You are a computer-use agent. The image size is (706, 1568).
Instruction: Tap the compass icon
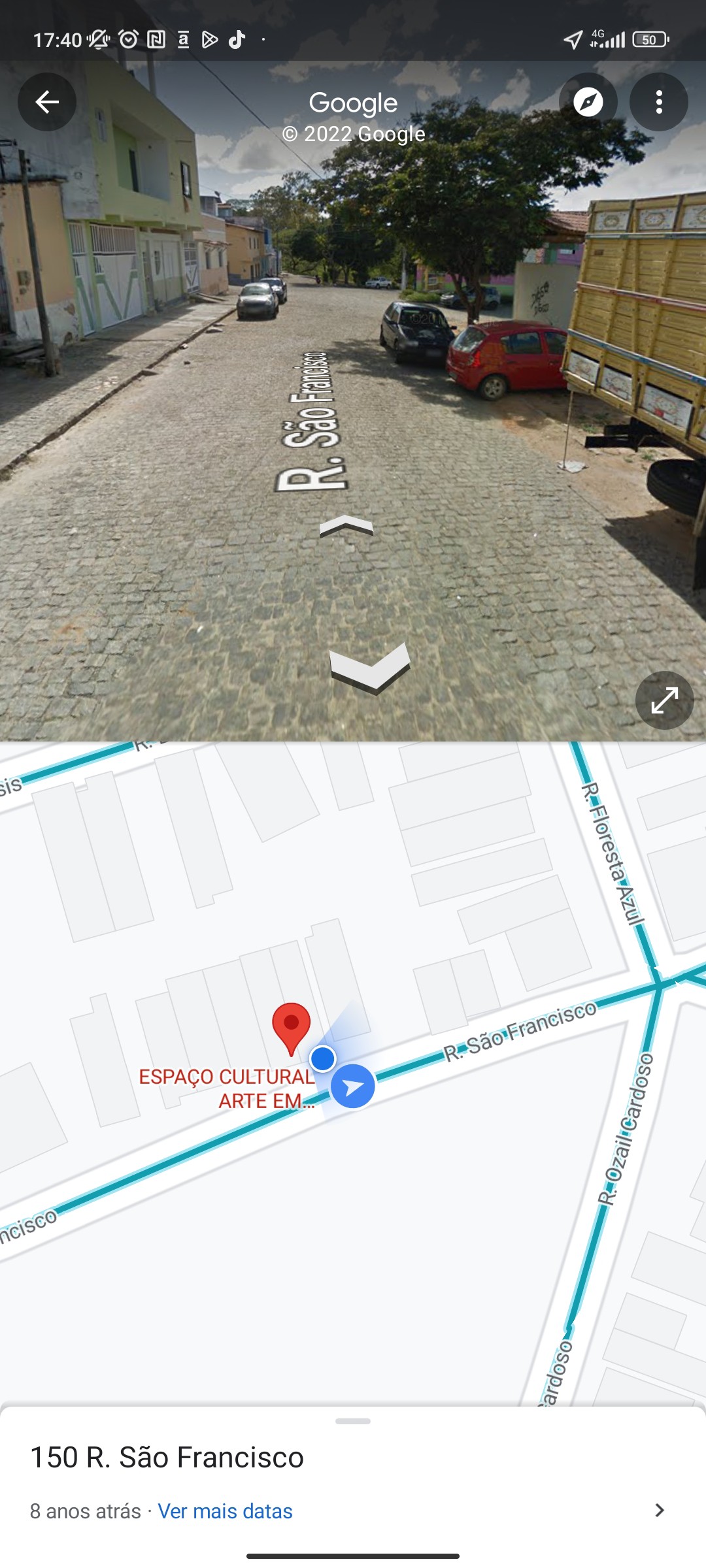point(588,102)
